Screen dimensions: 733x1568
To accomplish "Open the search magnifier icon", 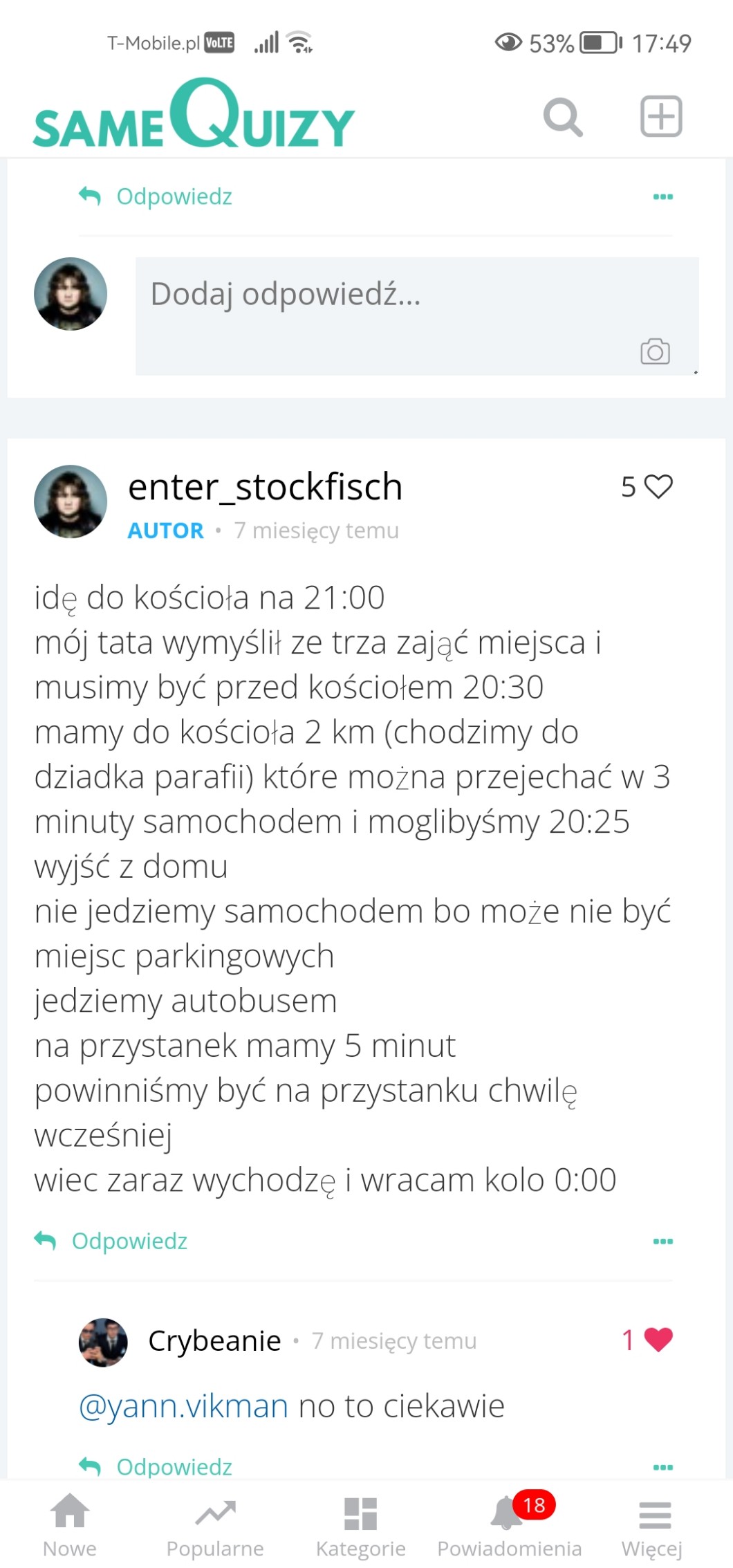I will tap(563, 117).
